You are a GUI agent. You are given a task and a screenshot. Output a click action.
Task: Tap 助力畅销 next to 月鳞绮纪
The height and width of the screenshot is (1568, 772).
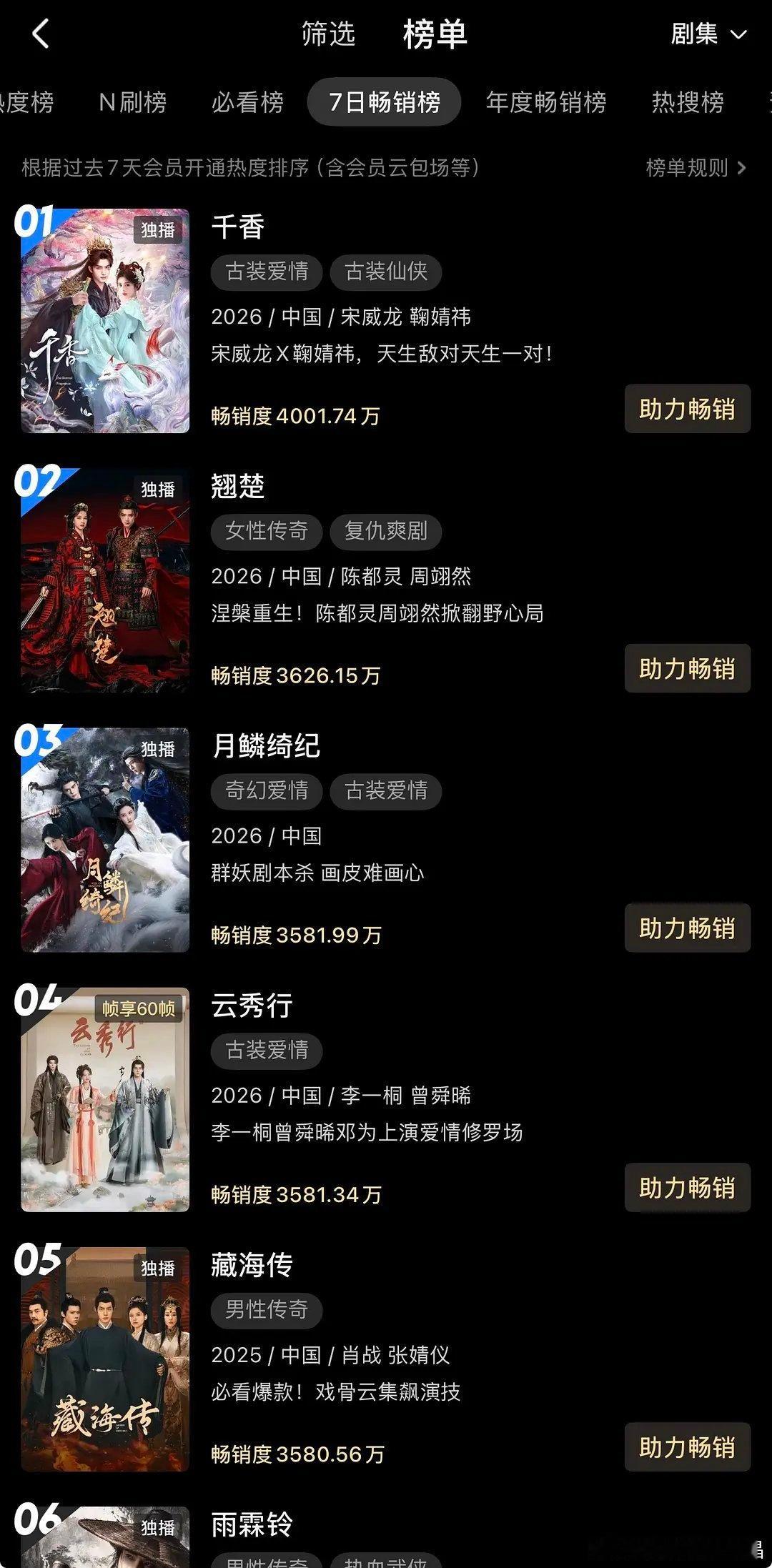688,928
